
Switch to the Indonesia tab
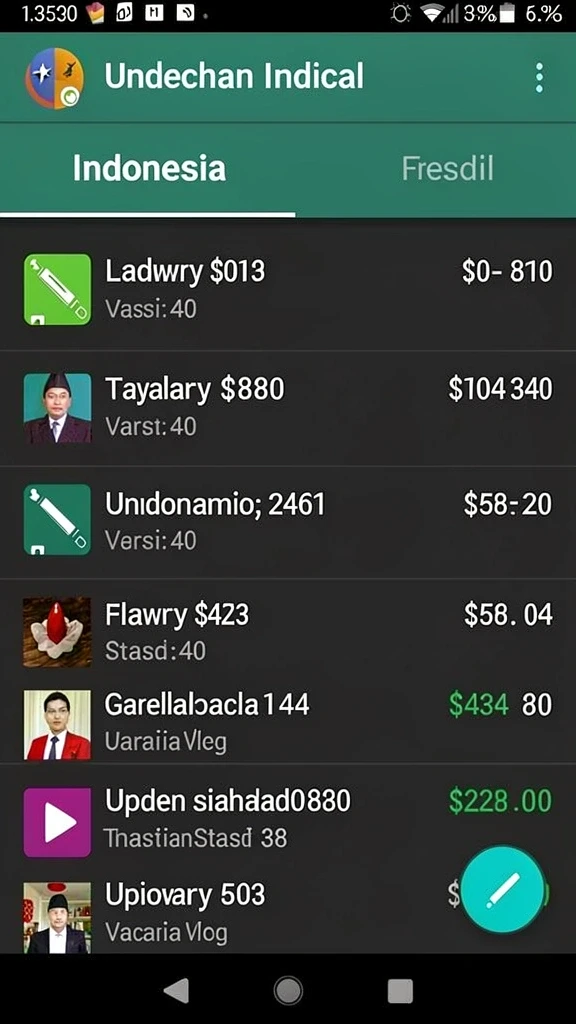(148, 169)
